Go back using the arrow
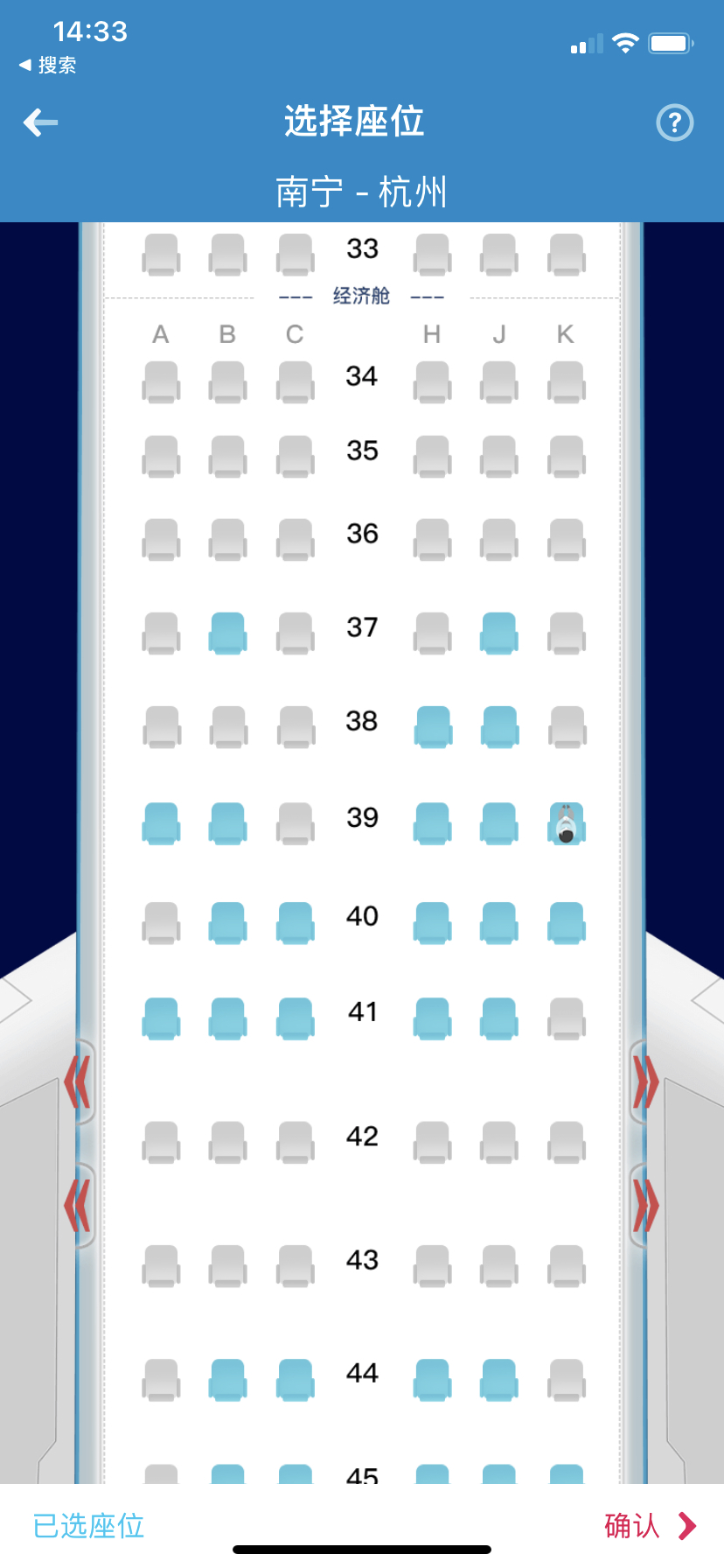724x1568 pixels. [40, 122]
